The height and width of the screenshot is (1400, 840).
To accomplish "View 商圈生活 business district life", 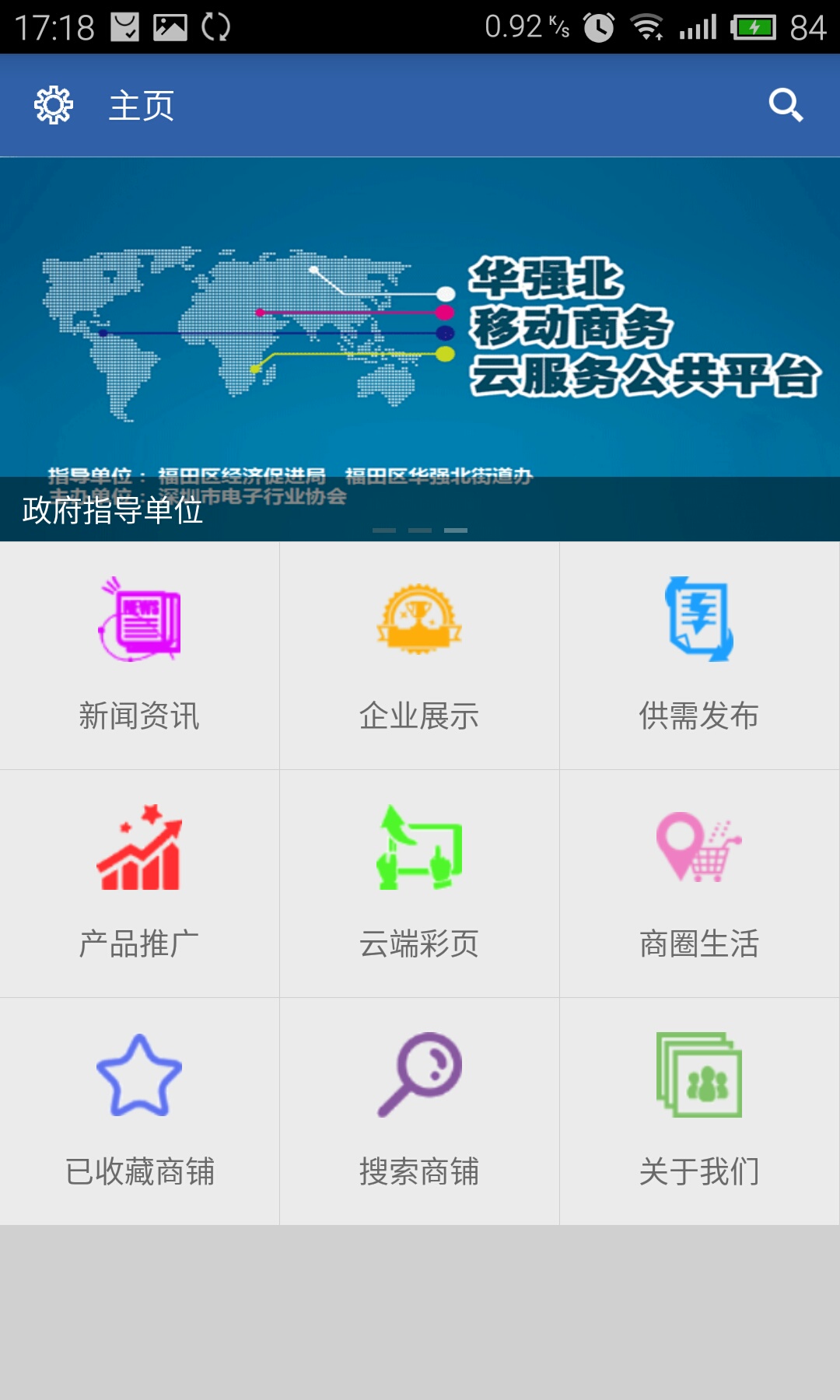I will click(699, 884).
